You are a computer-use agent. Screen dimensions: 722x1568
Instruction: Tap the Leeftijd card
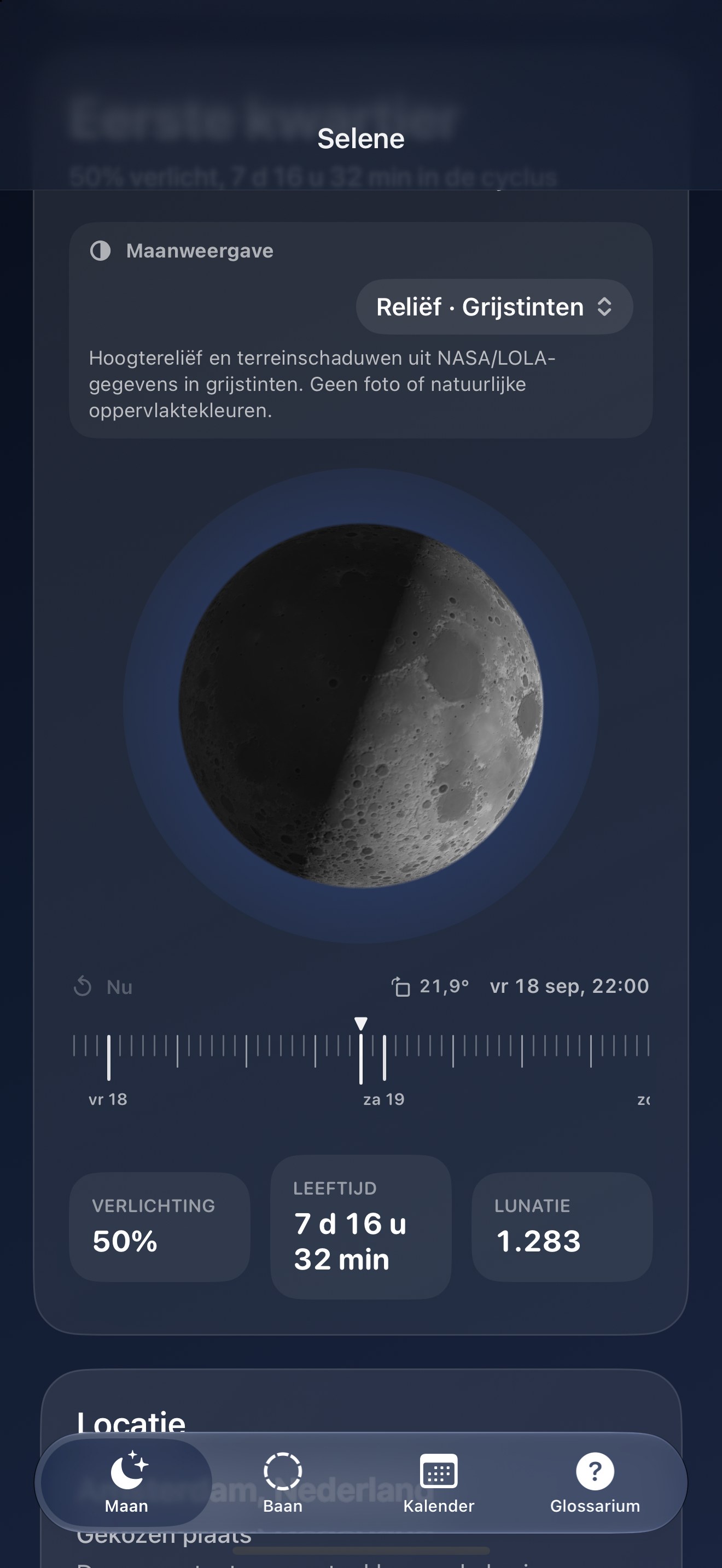361,1227
